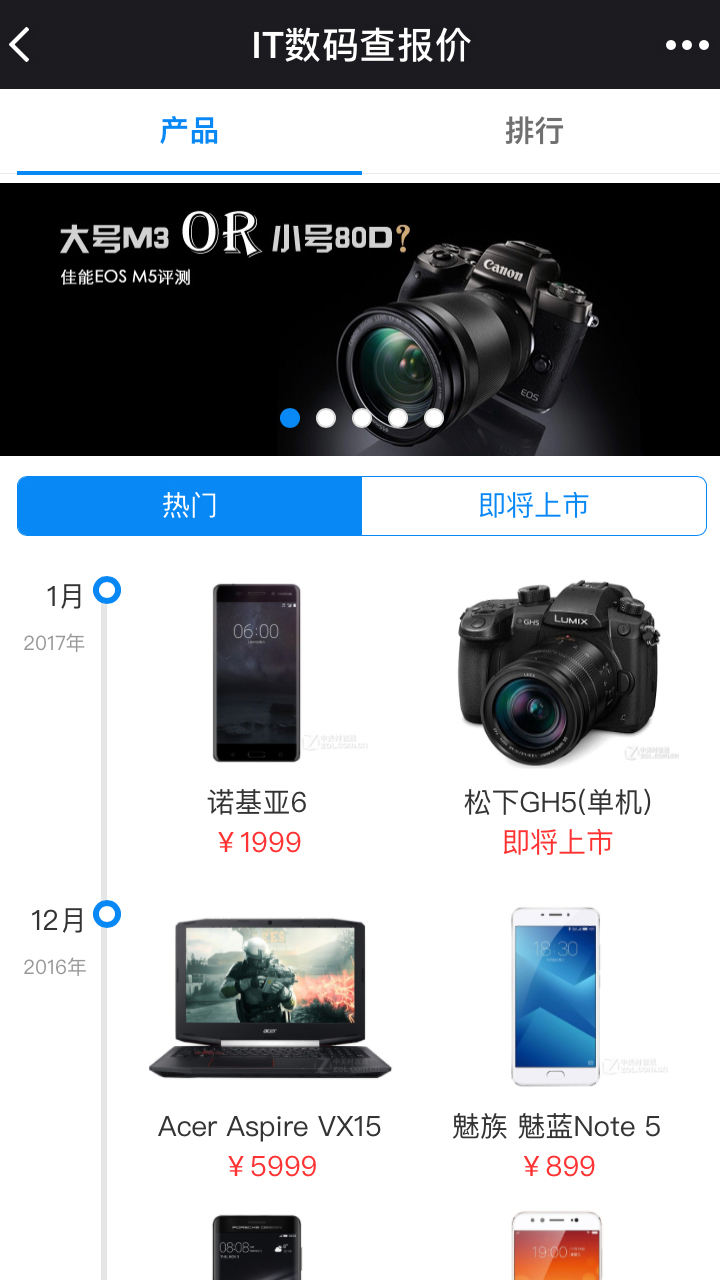Open the three-dot overflow menu
The width and height of the screenshot is (720, 1280).
pyautogui.click(x=686, y=45)
